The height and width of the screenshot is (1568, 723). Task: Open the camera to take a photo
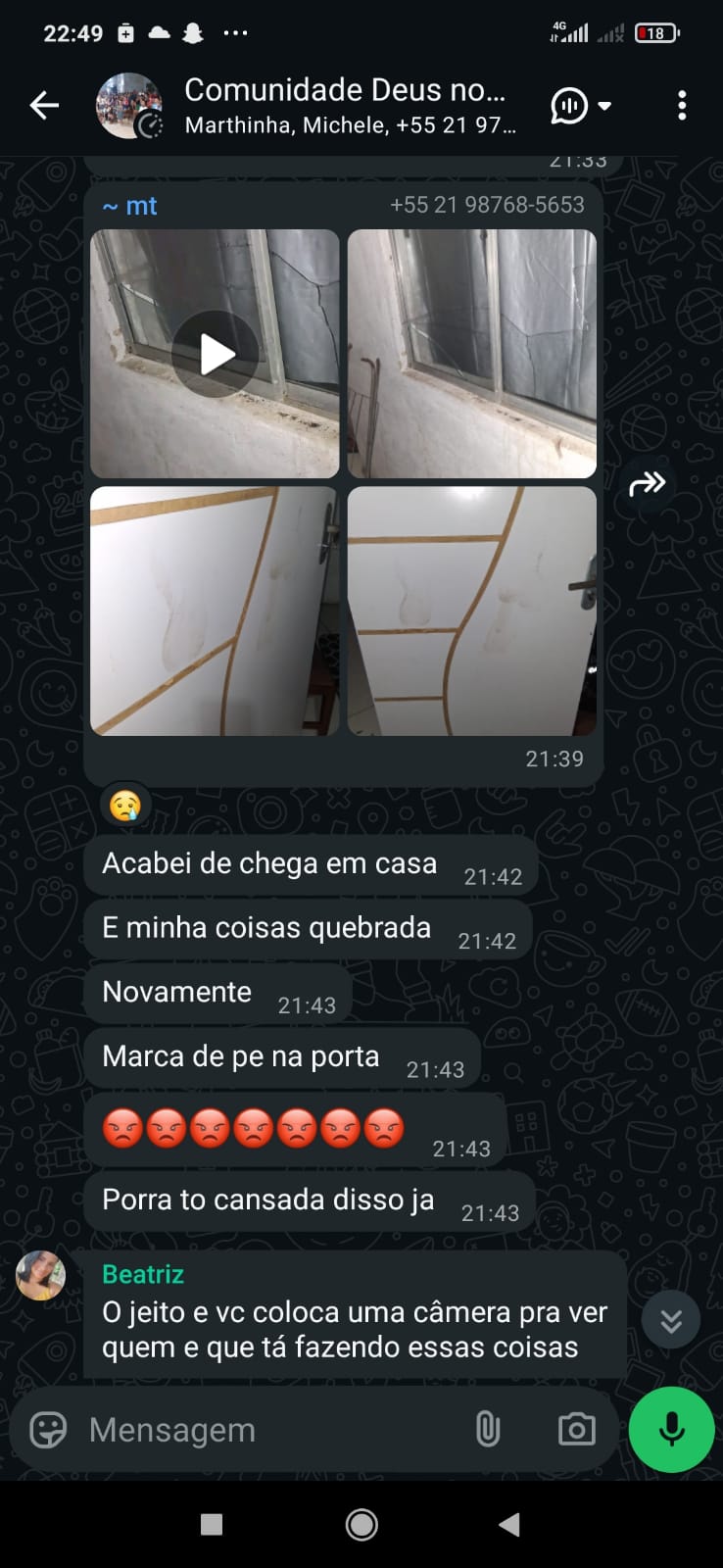click(x=576, y=1430)
